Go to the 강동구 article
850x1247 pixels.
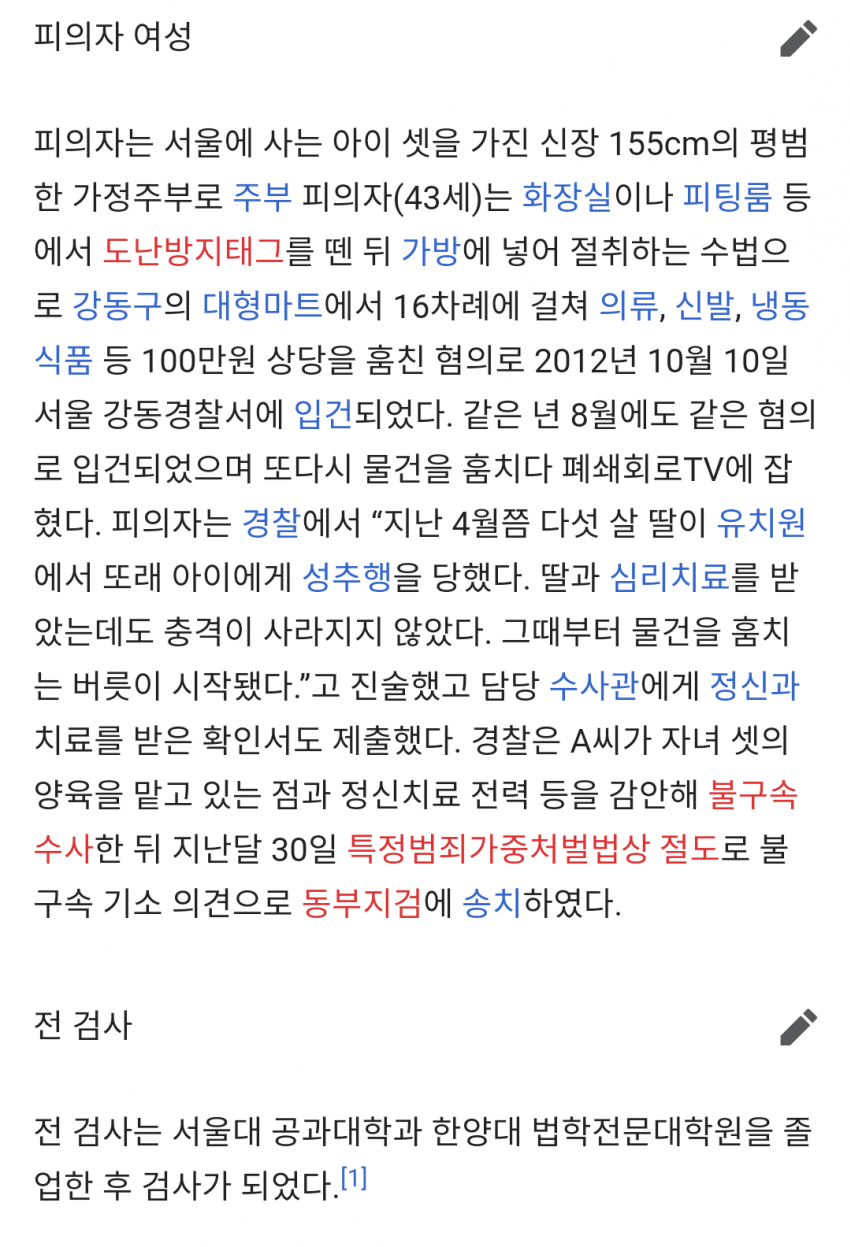click(117, 305)
